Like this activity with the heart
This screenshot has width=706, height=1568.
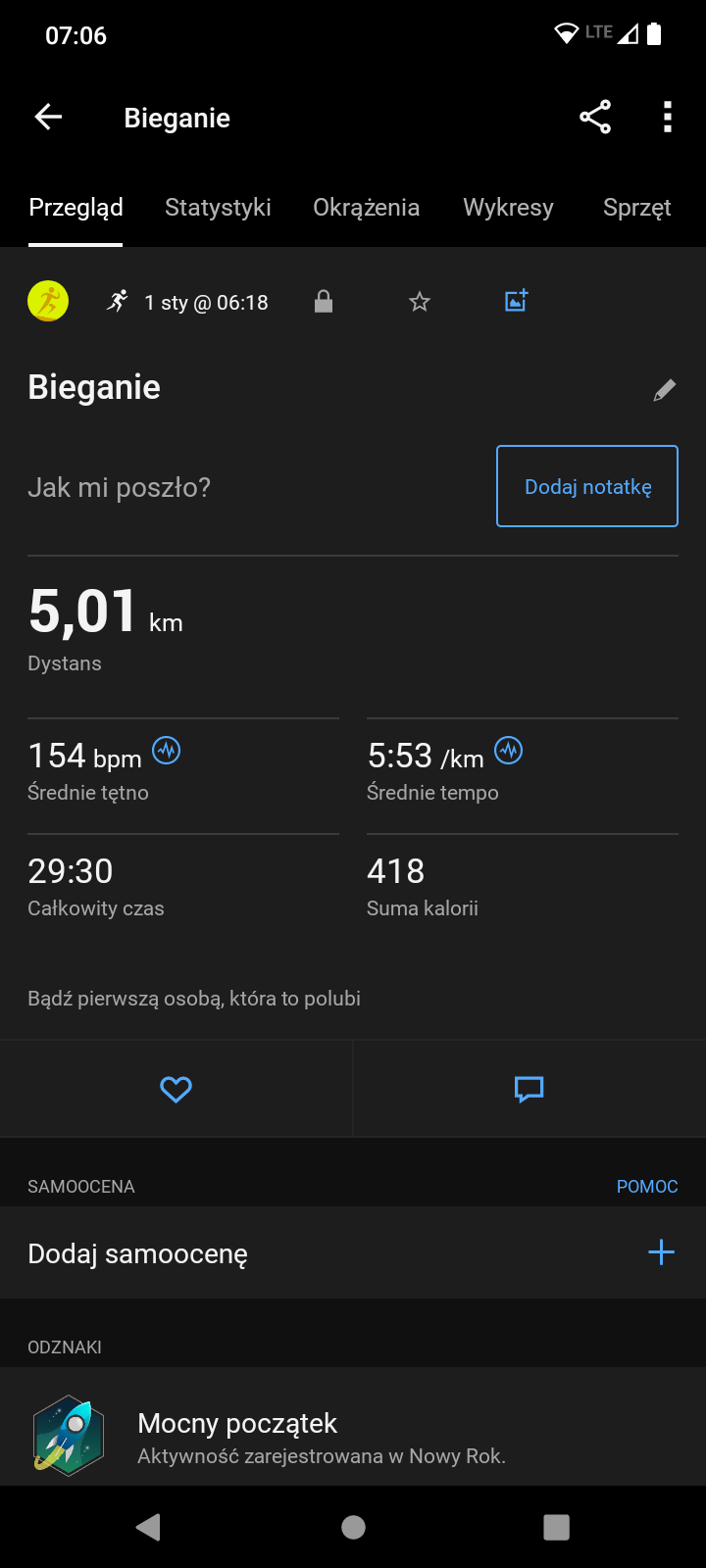pos(176,1089)
